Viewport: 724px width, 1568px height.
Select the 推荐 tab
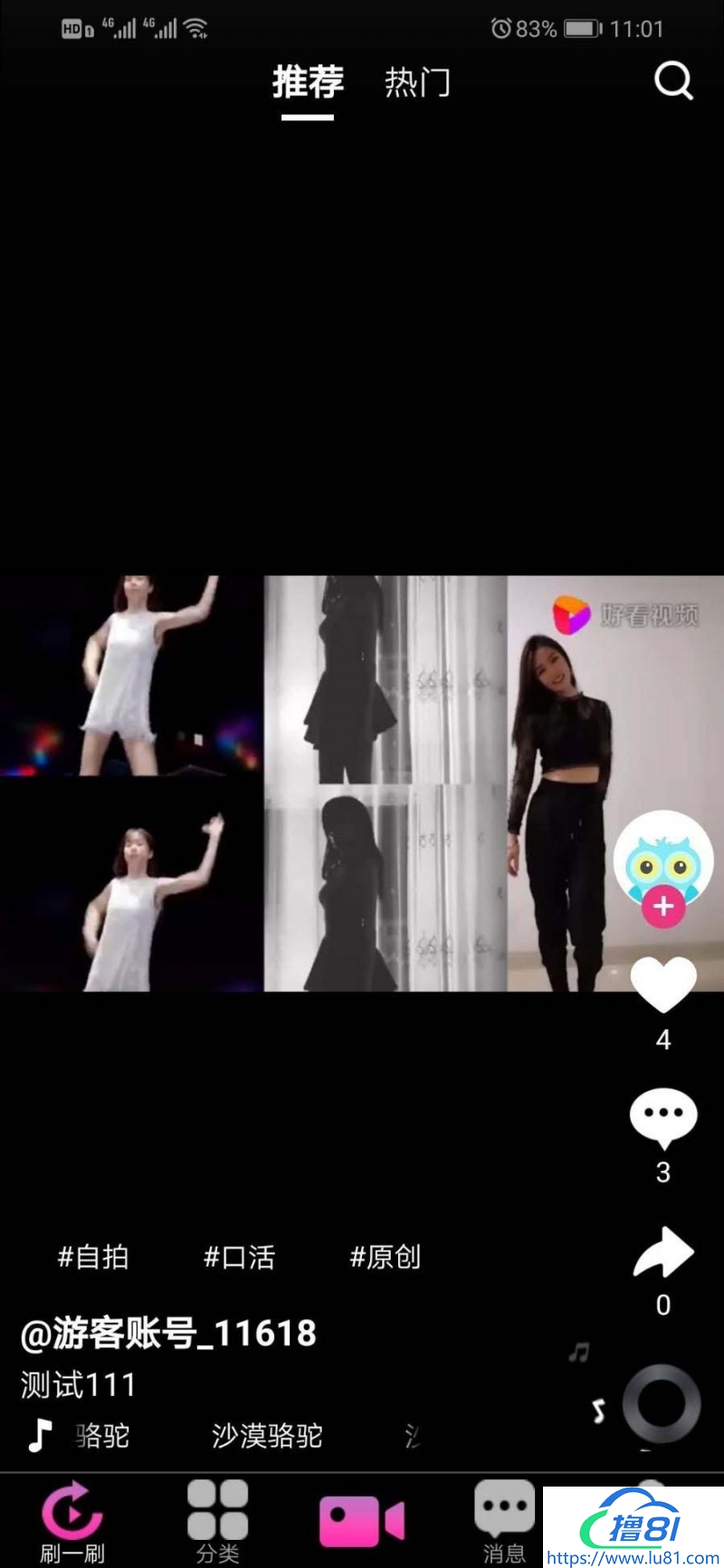pos(308,82)
